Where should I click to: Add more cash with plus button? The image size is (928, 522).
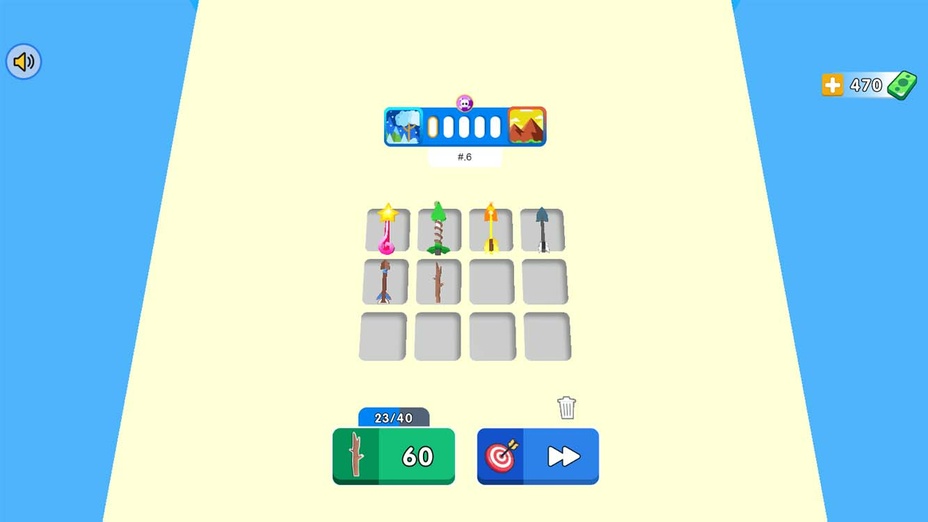tap(832, 85)
